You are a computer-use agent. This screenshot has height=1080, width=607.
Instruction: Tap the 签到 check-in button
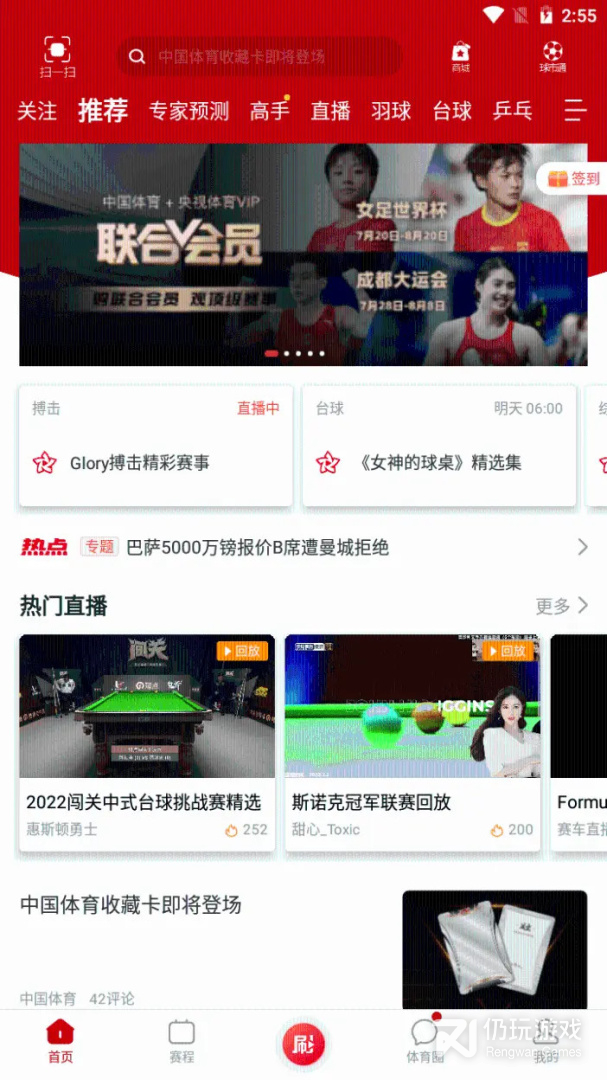[573, 179]
